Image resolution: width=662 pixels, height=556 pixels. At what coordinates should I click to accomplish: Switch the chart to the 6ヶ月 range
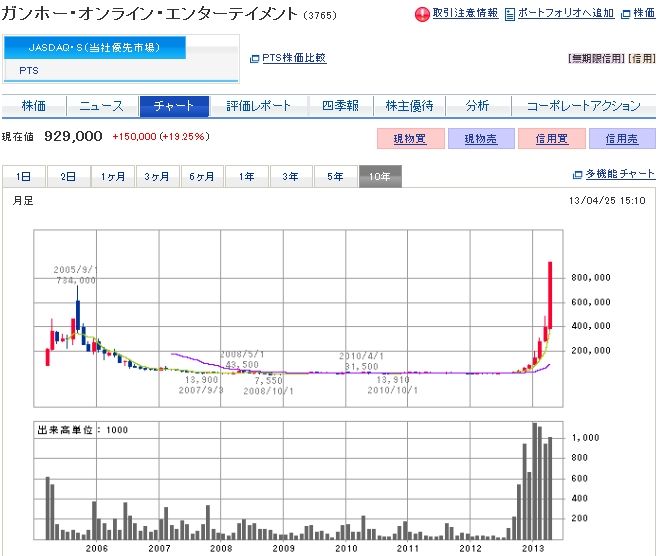click(201, 177)
